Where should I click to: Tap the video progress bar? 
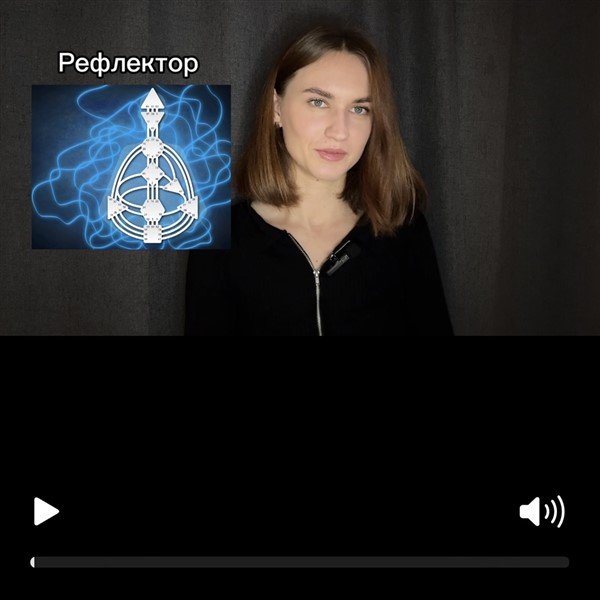(300, 562)
